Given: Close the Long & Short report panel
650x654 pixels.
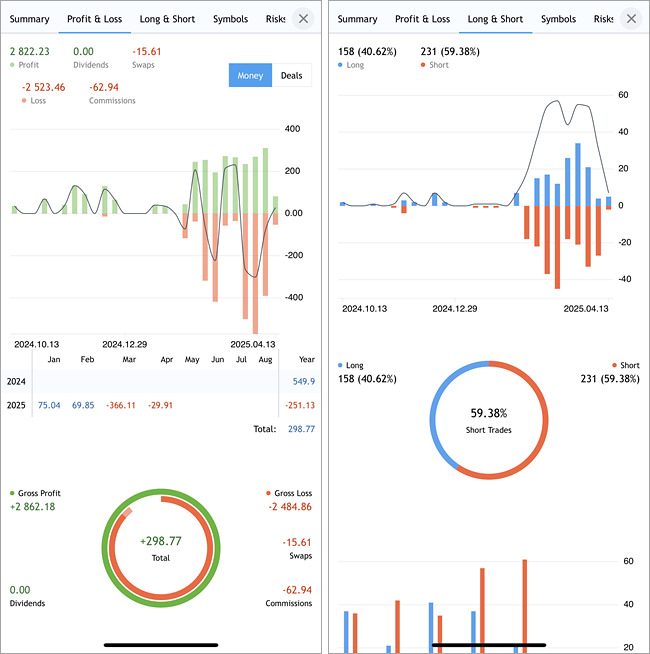Looking at the screenshot, I should click(x=631, y=19).
